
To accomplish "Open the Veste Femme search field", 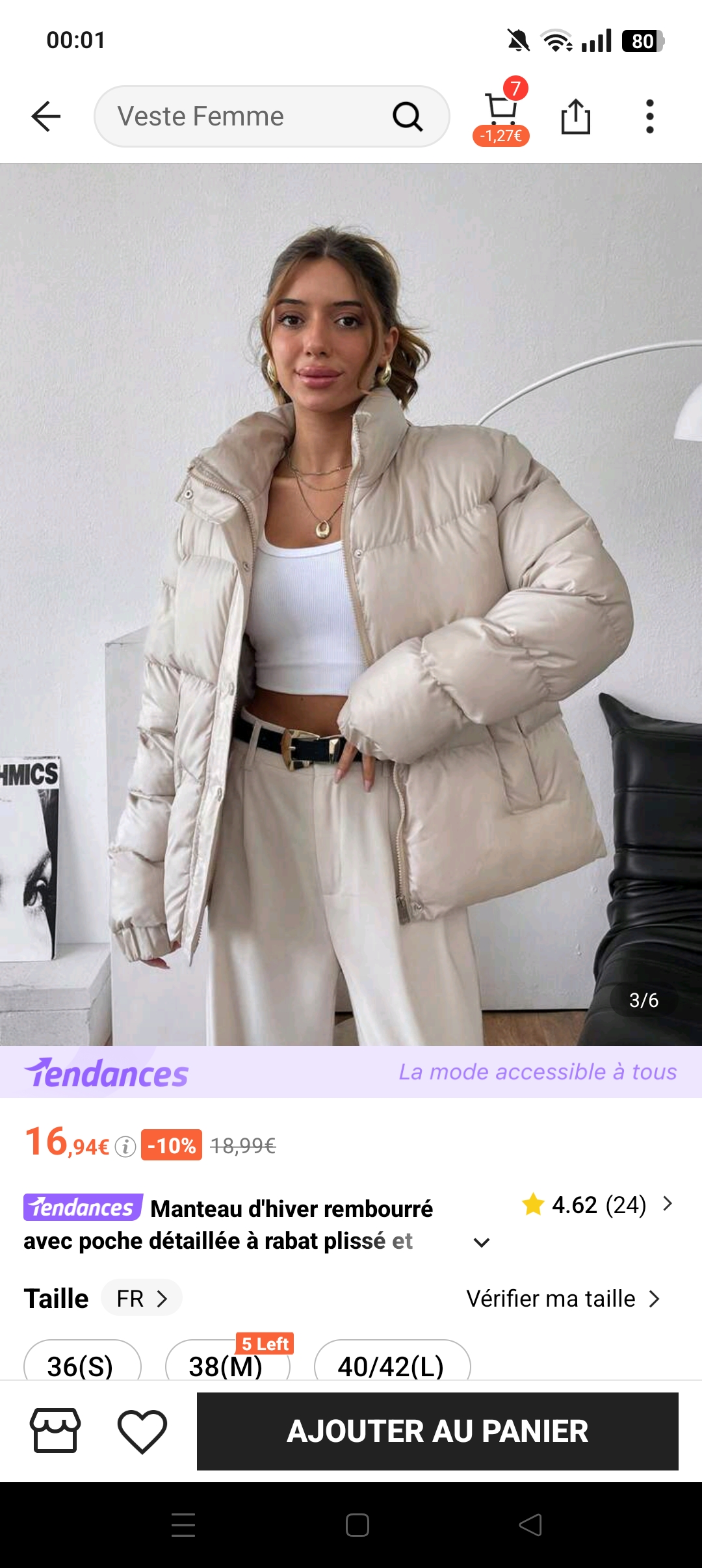I will click(253, 116).
